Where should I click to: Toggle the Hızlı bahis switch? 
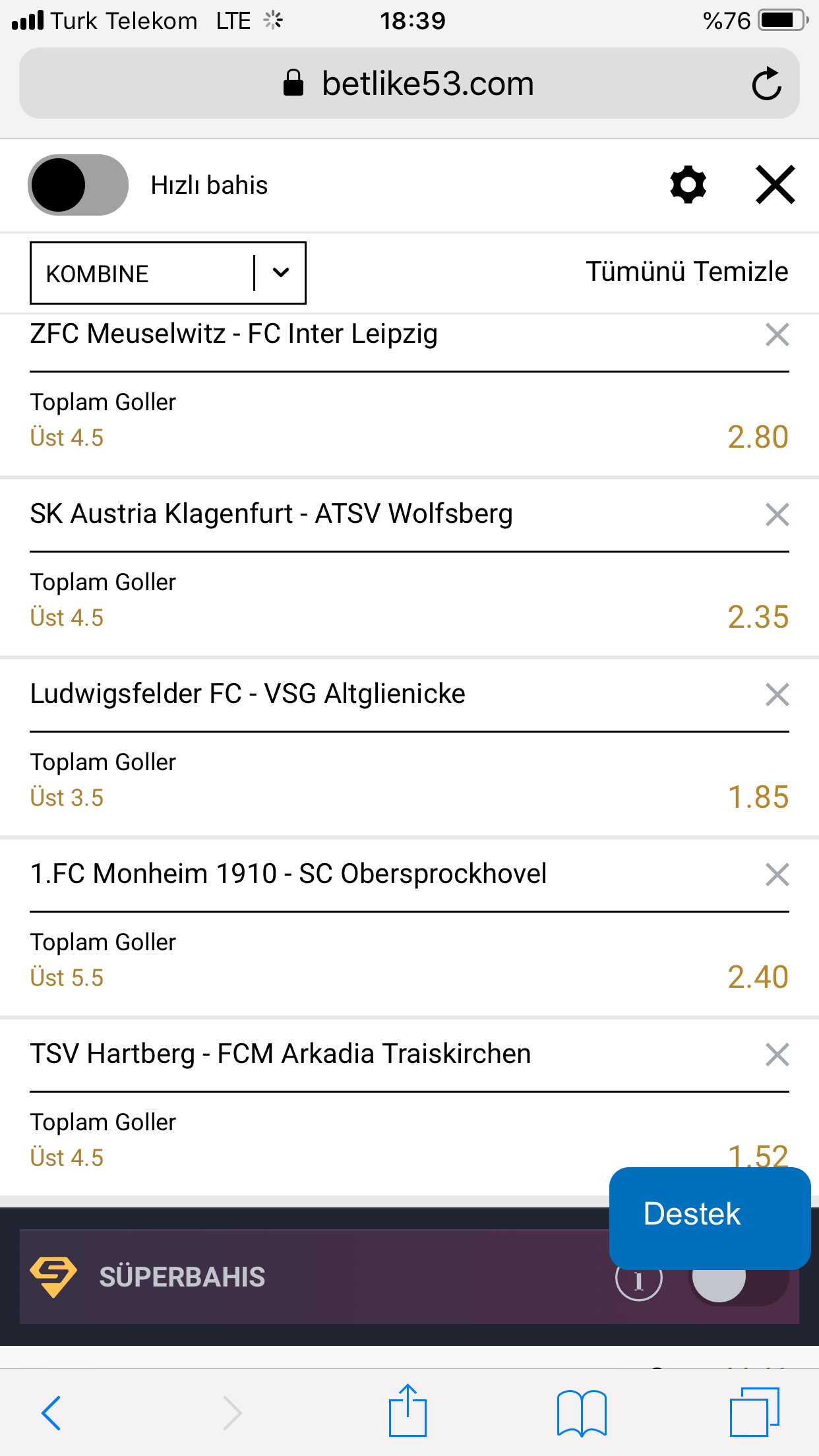coord(78,185)
